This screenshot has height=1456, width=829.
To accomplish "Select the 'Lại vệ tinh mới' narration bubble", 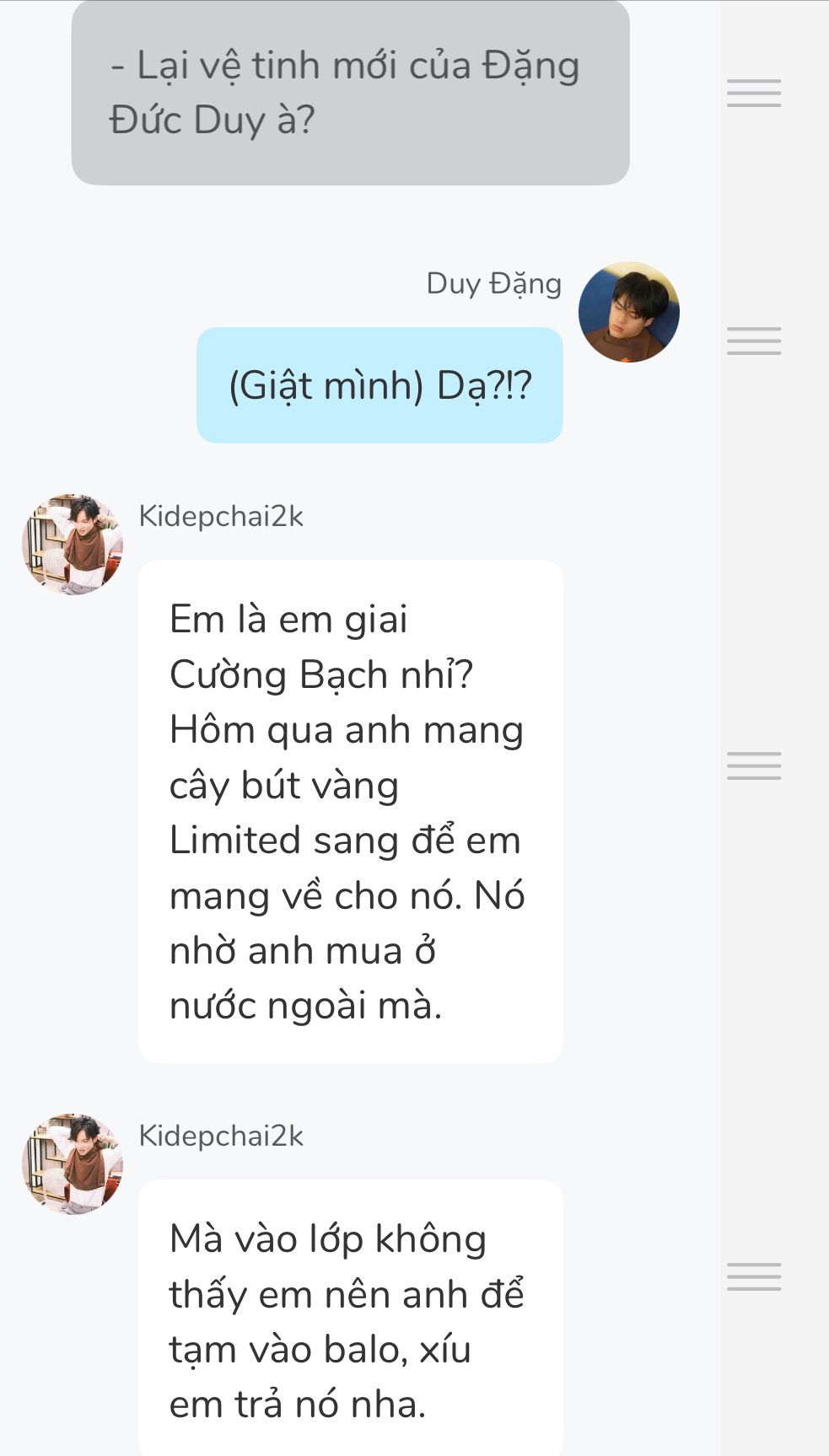I will (350, 93).
